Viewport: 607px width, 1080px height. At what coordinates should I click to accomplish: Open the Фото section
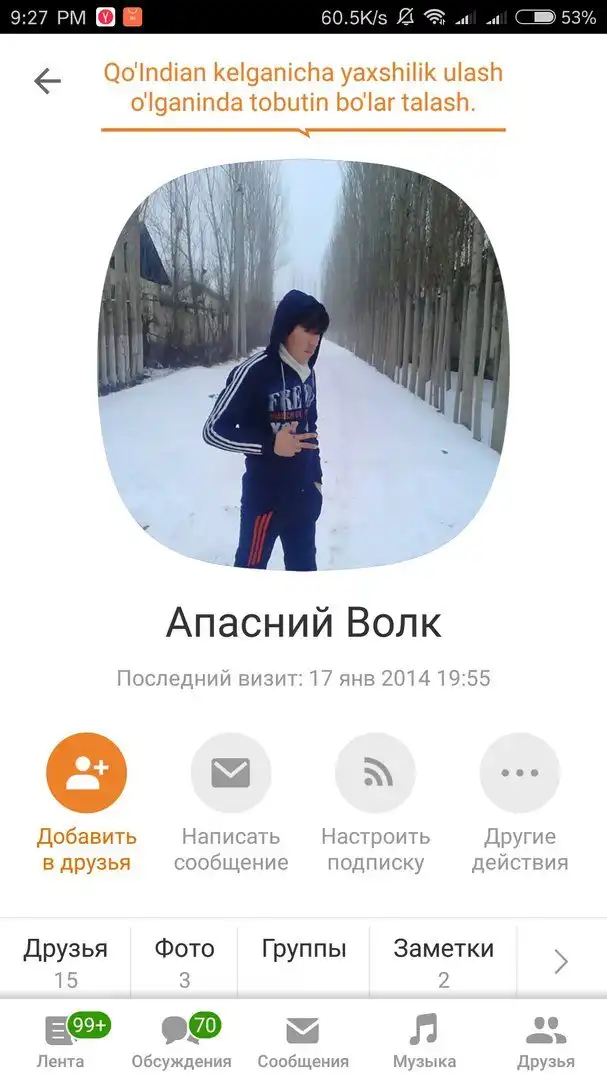point(184,962)
